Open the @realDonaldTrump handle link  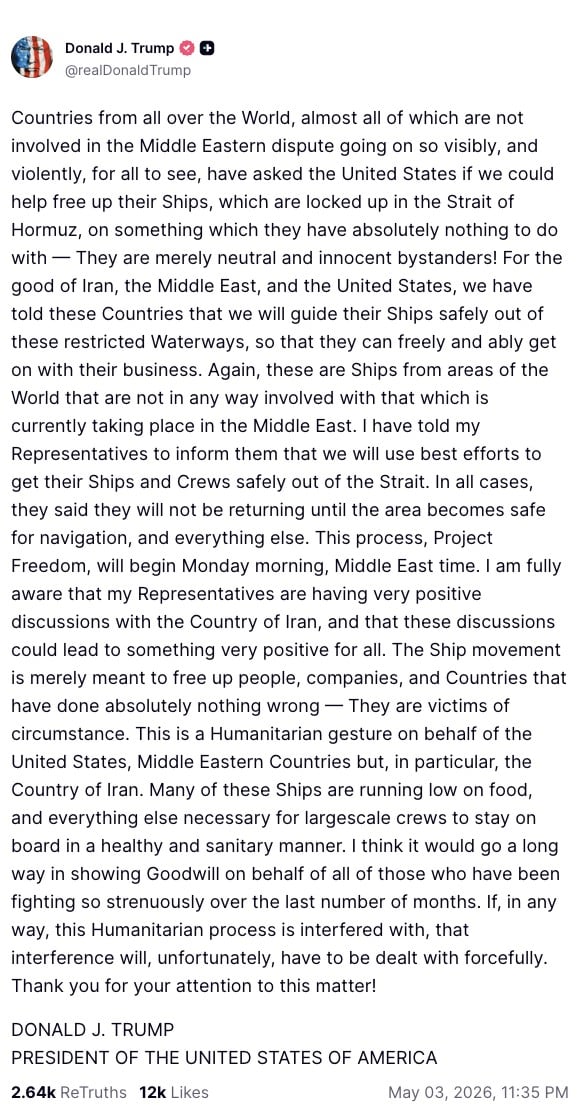(128, 71)
